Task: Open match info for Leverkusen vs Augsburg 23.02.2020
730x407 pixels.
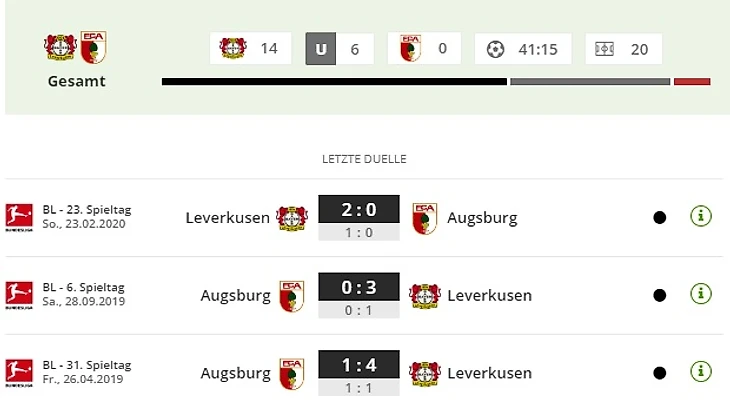Action: pyautogui.click(x=701, y=216)
